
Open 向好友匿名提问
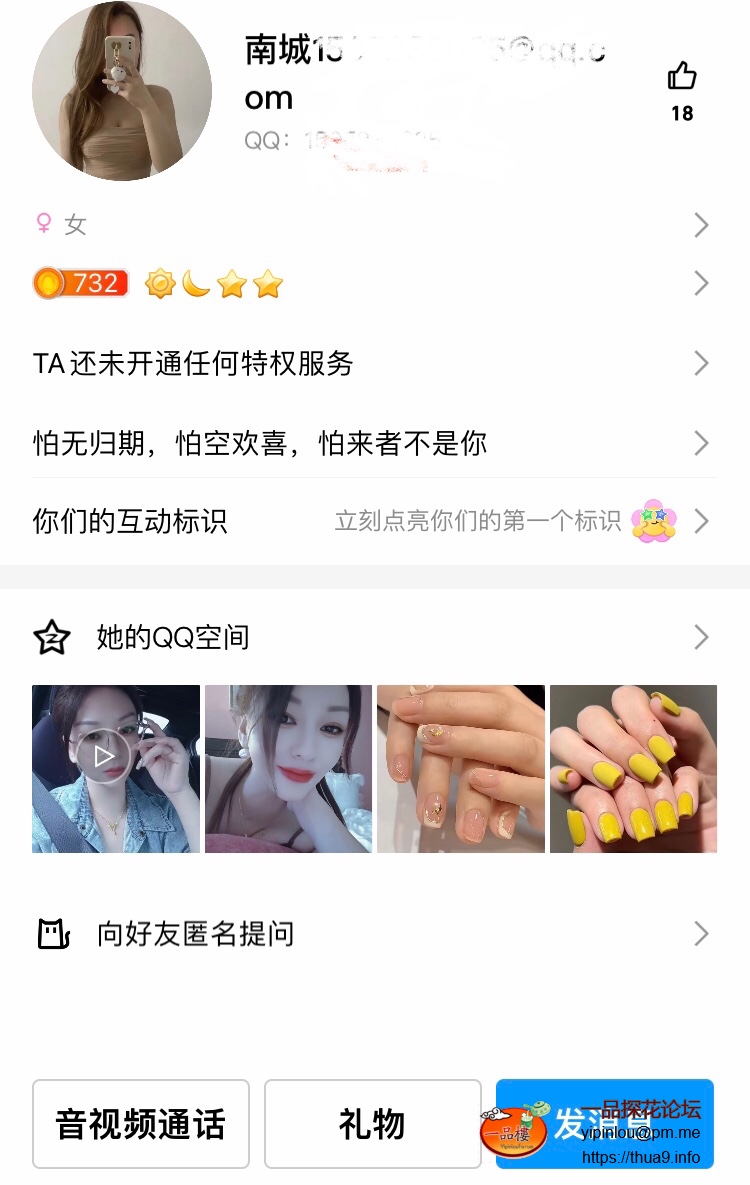[374, 934]
